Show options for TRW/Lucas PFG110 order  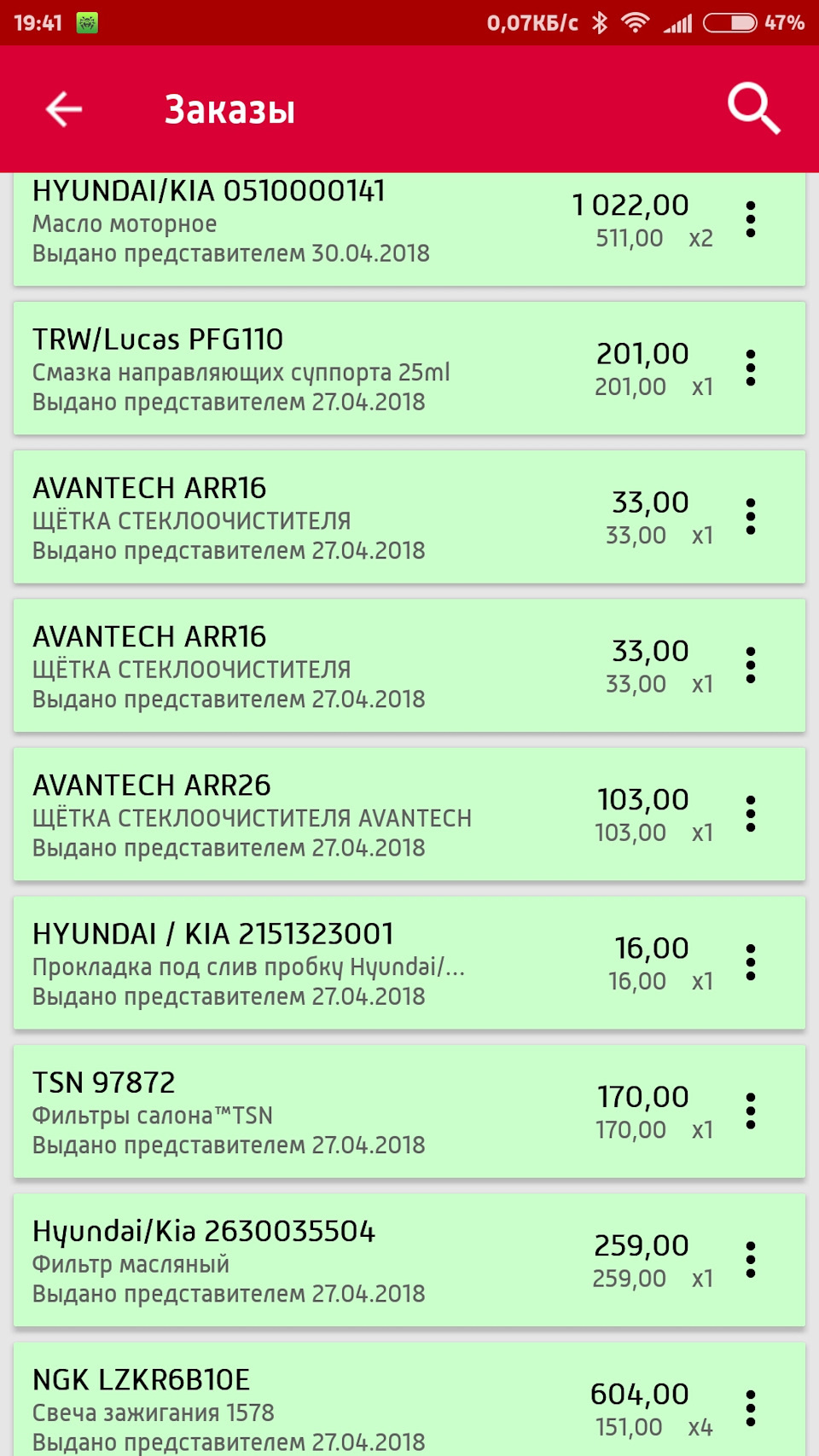(x=751, y=368)
